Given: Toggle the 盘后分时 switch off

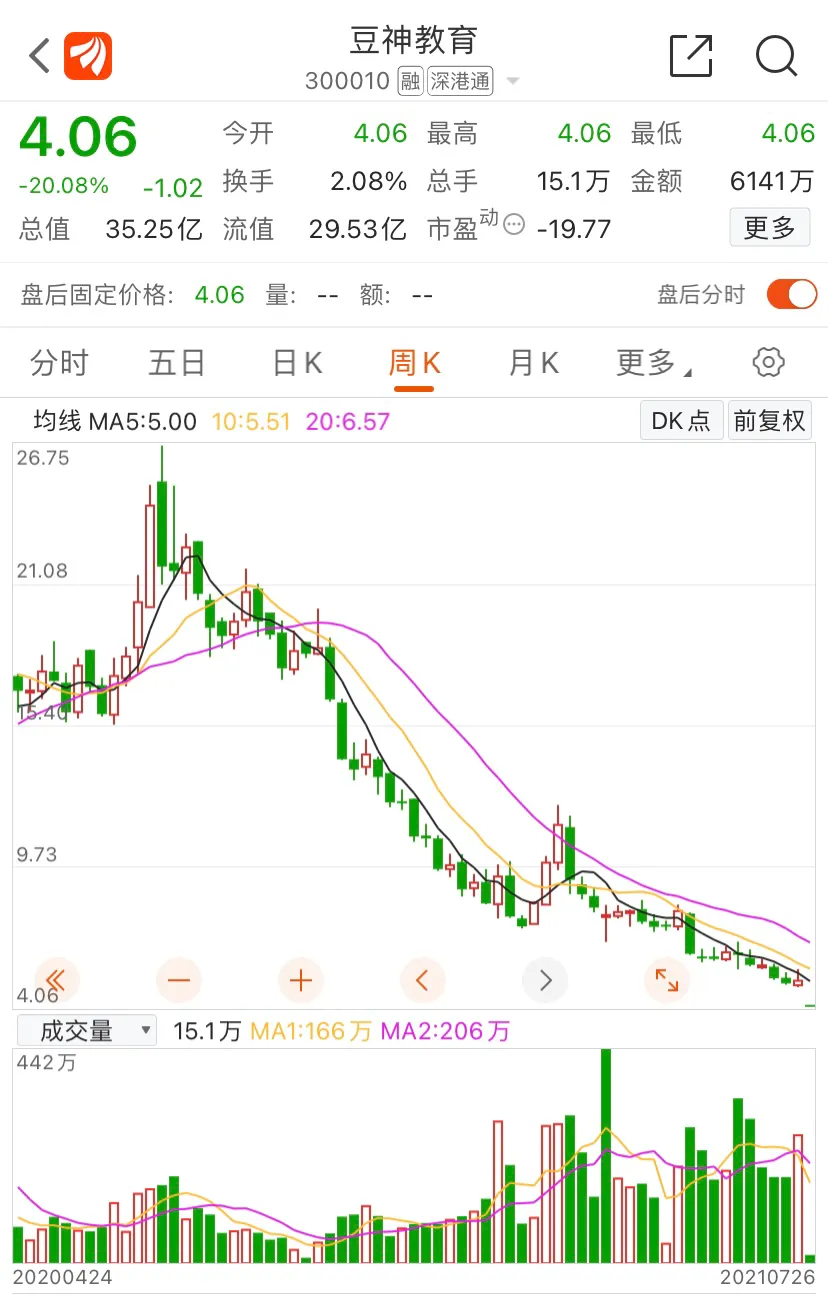Looking at the screenshot, I should click(792, 295).
